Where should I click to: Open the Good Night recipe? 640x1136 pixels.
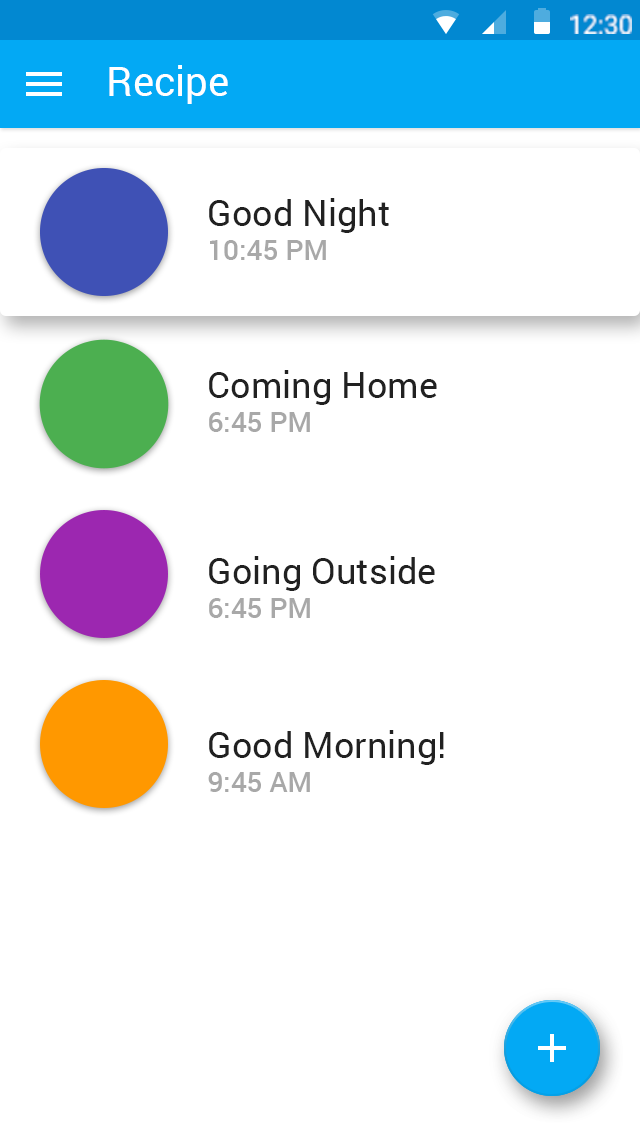tap(320, 232)
